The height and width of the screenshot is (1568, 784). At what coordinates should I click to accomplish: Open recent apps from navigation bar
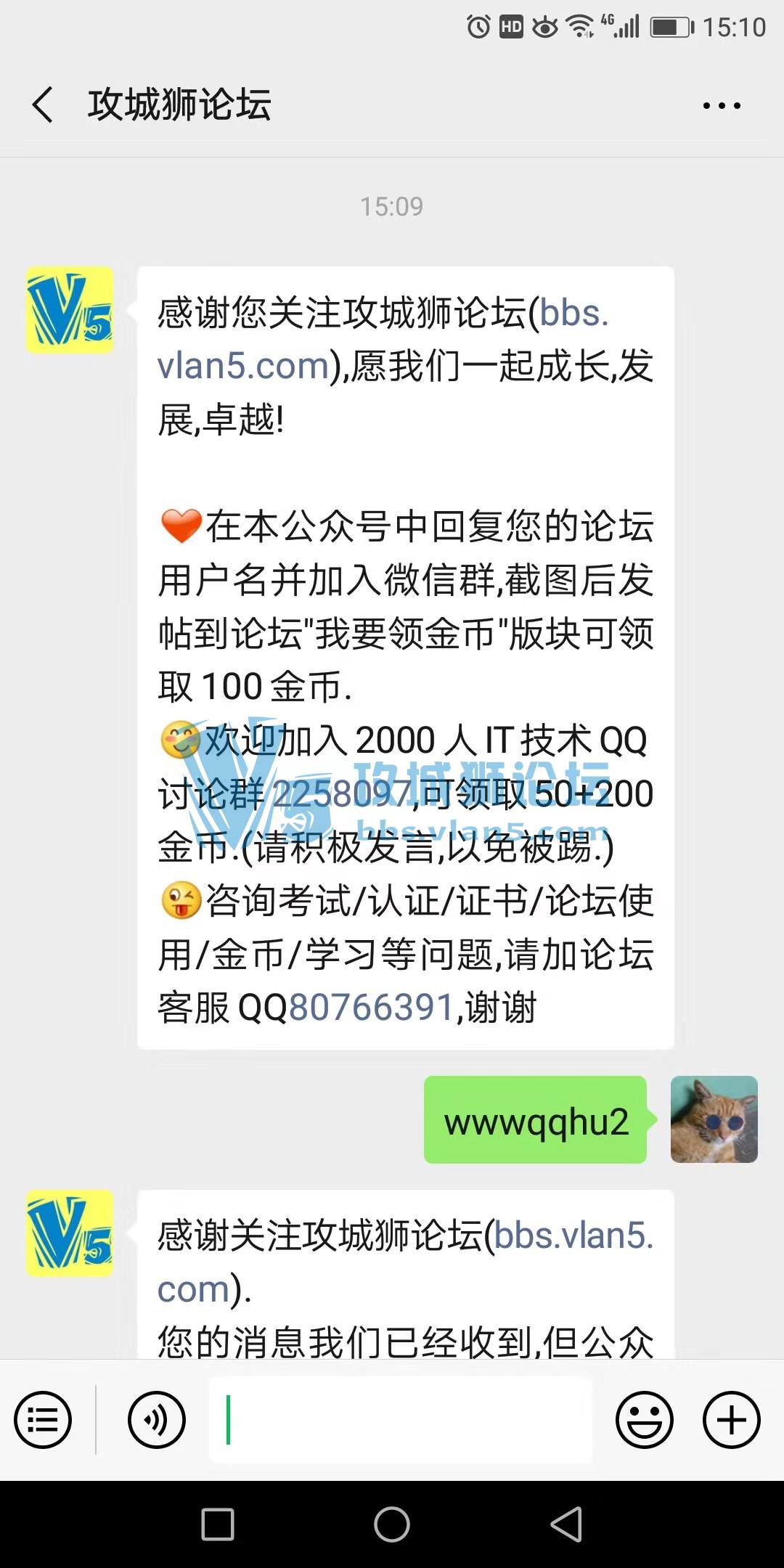pos(218,1524)
